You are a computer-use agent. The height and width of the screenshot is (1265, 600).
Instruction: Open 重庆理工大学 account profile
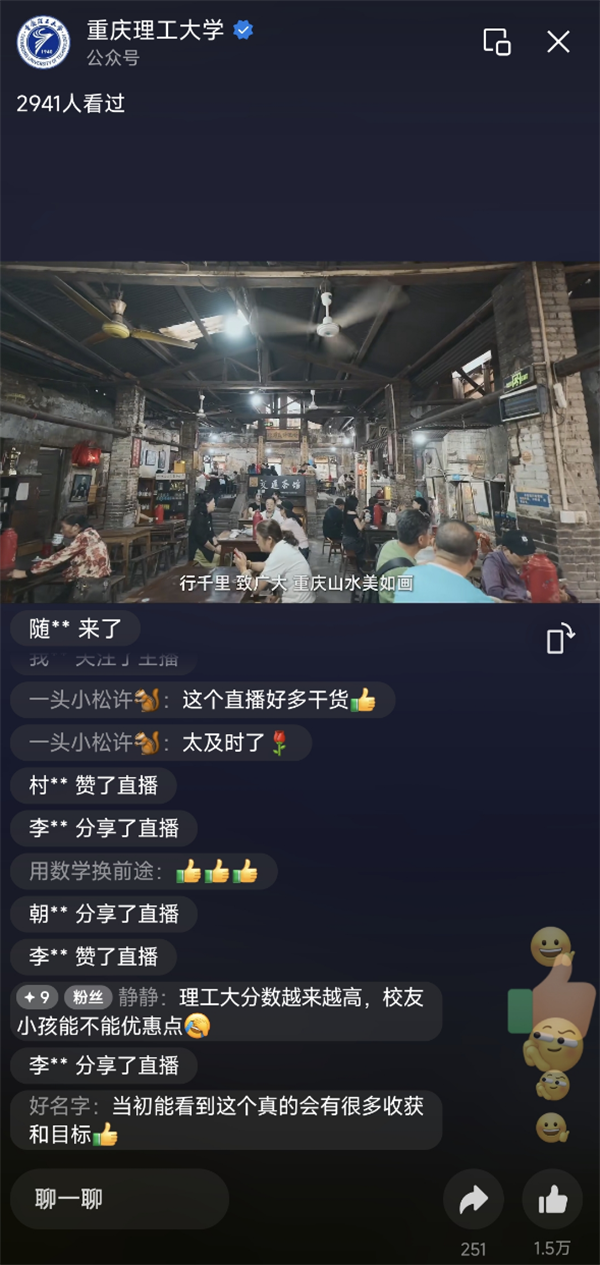155,31
